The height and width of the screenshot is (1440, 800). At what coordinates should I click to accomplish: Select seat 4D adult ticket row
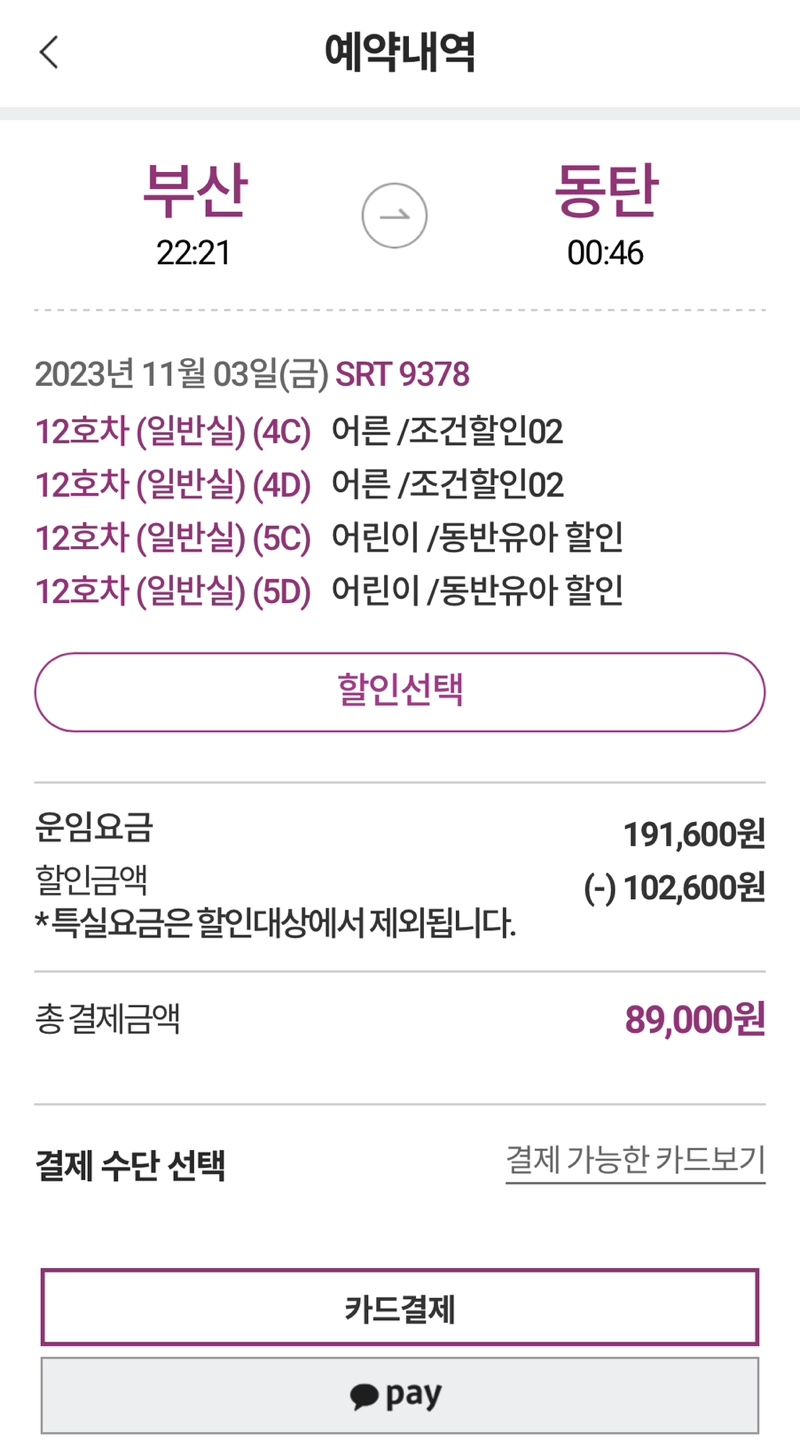[300, 484]
